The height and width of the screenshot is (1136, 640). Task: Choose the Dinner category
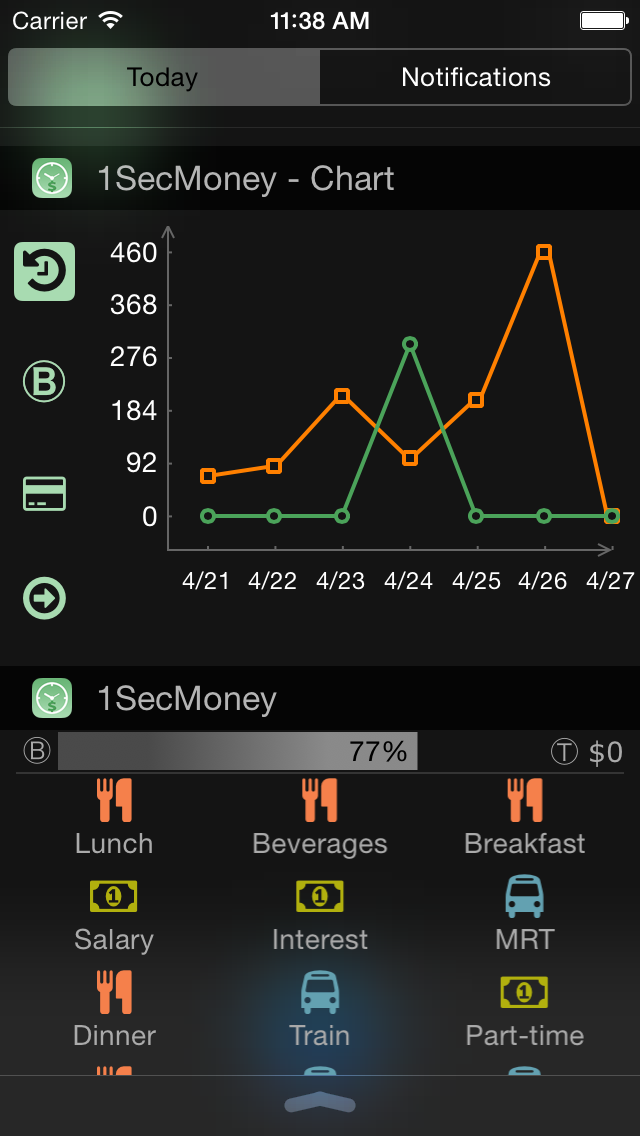click(114, 1010)
